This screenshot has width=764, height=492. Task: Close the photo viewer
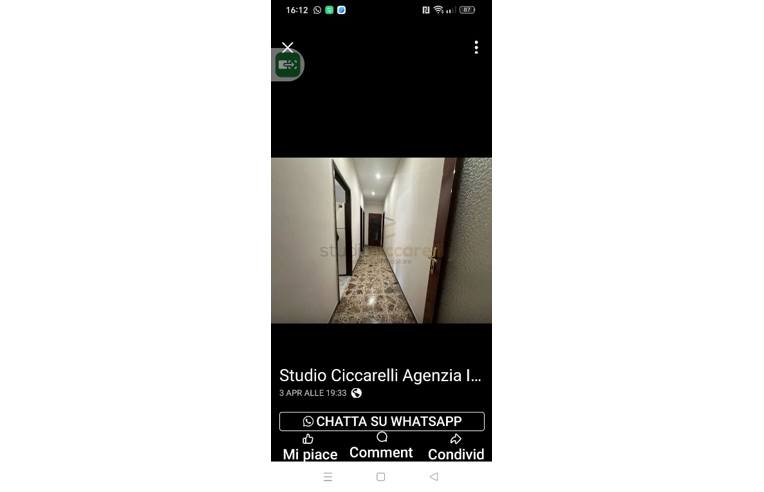288,48
